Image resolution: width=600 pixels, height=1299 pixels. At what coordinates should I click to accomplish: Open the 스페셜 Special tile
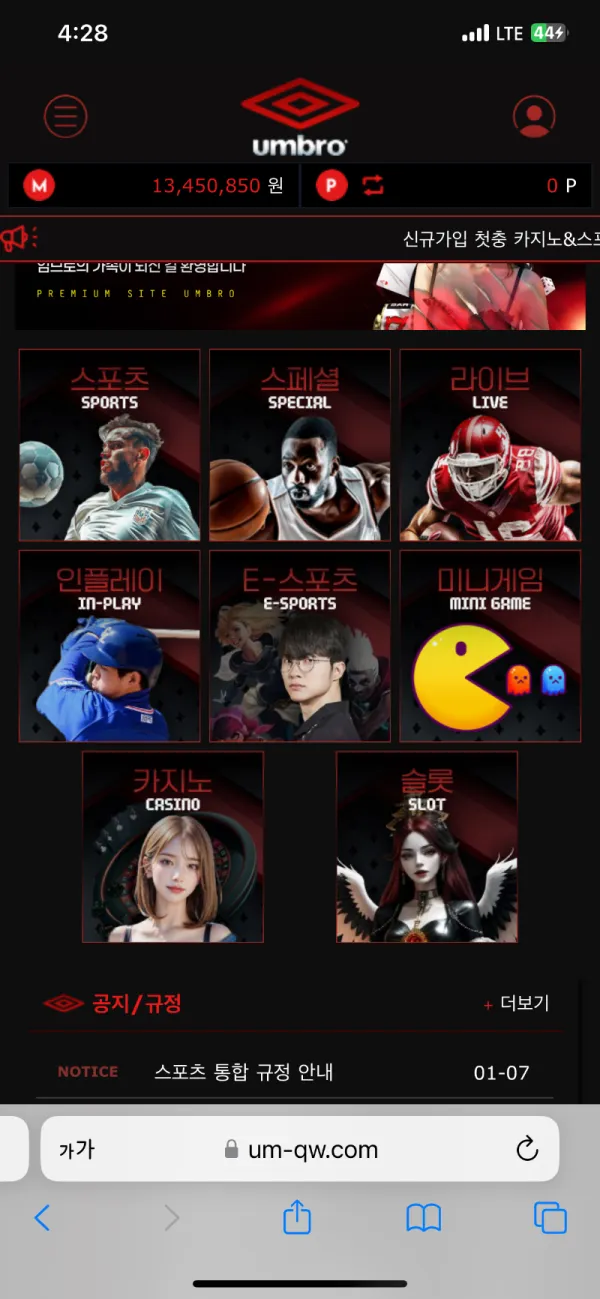click(300, 445)
